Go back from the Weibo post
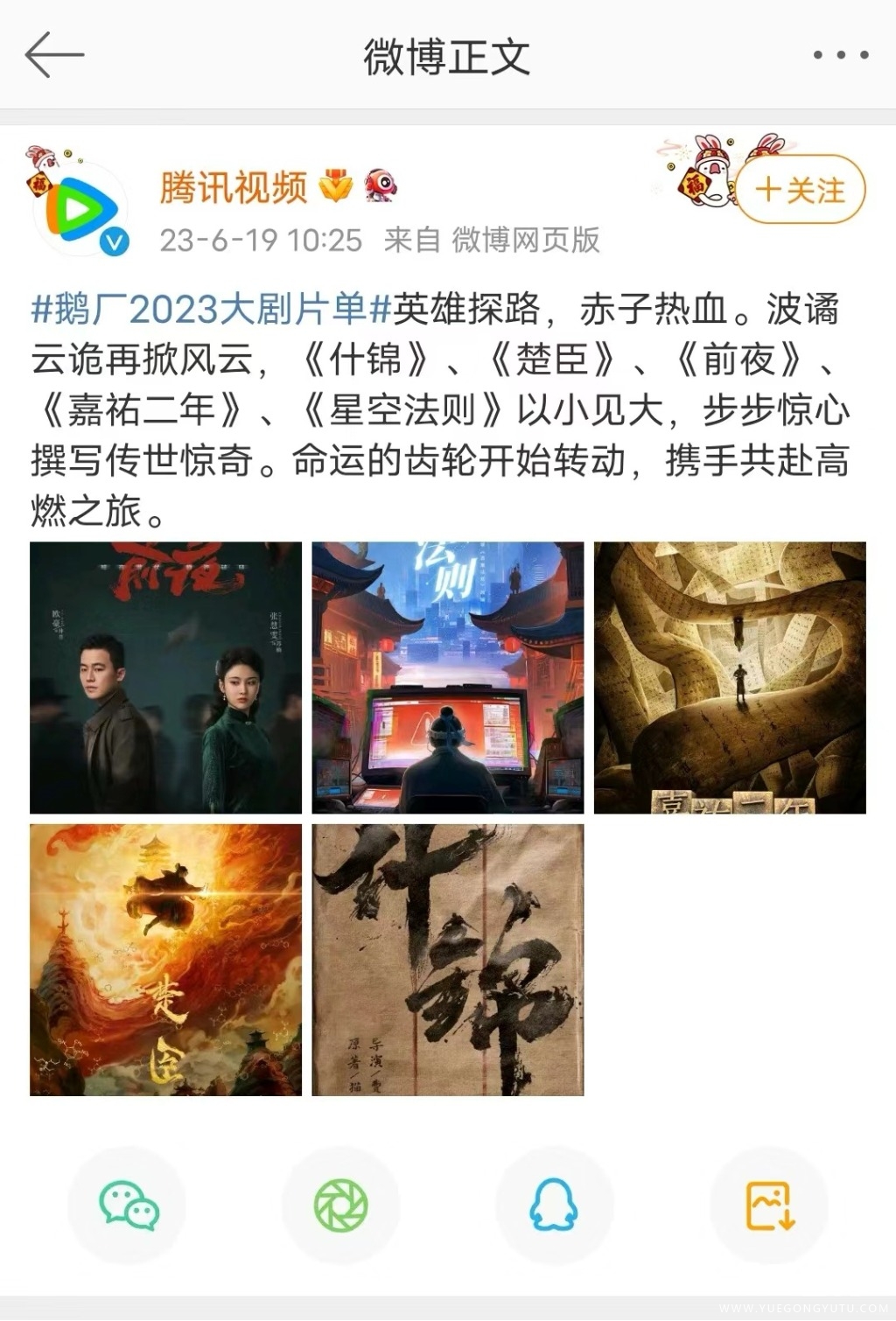The image size is (896, 1321). tap(54, 55)
